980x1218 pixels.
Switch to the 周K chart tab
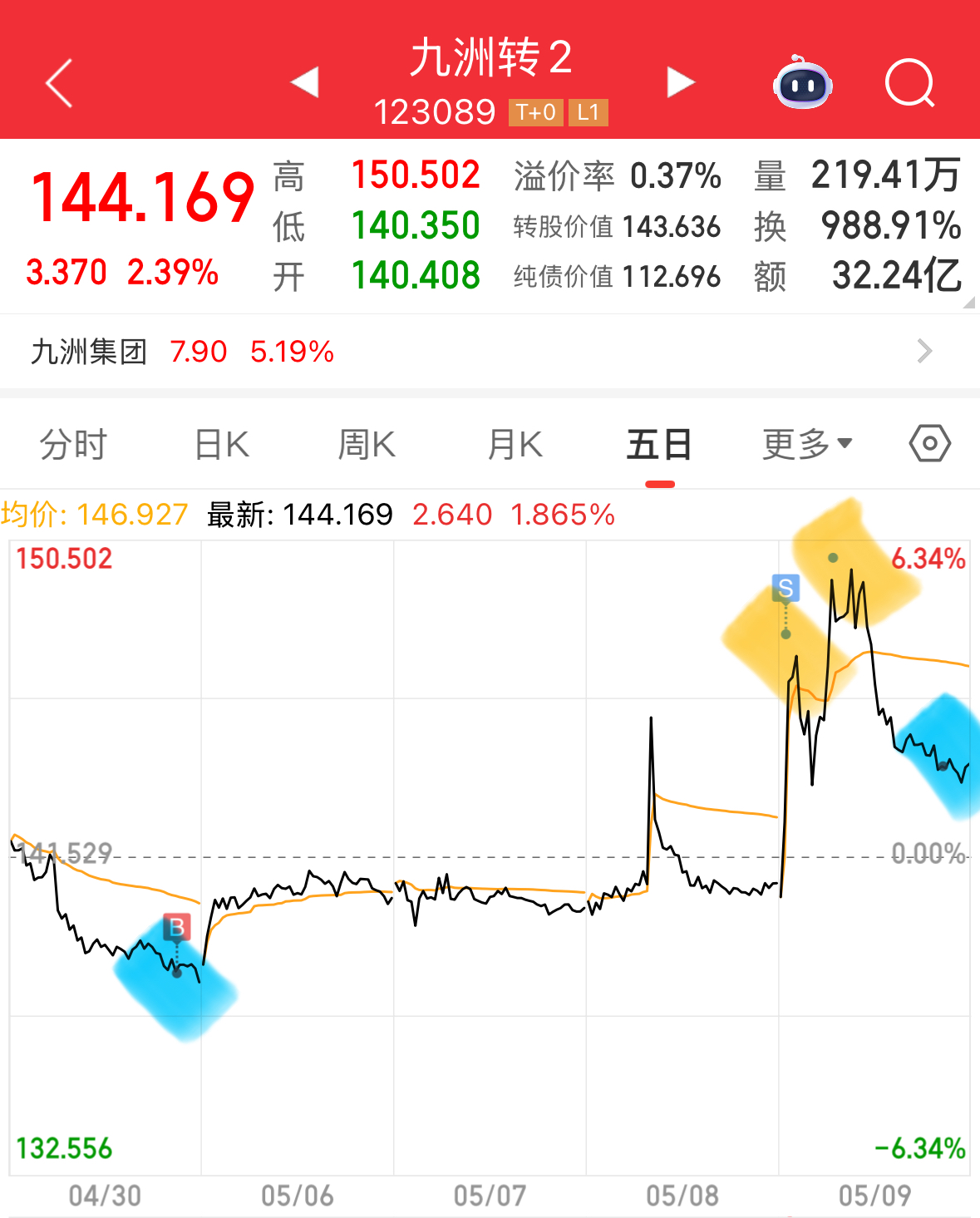(367, 445)
